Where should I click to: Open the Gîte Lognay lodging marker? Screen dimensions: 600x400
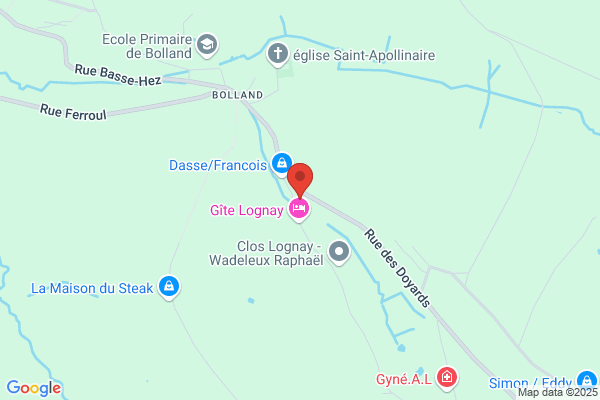click(x=299, y=209)
